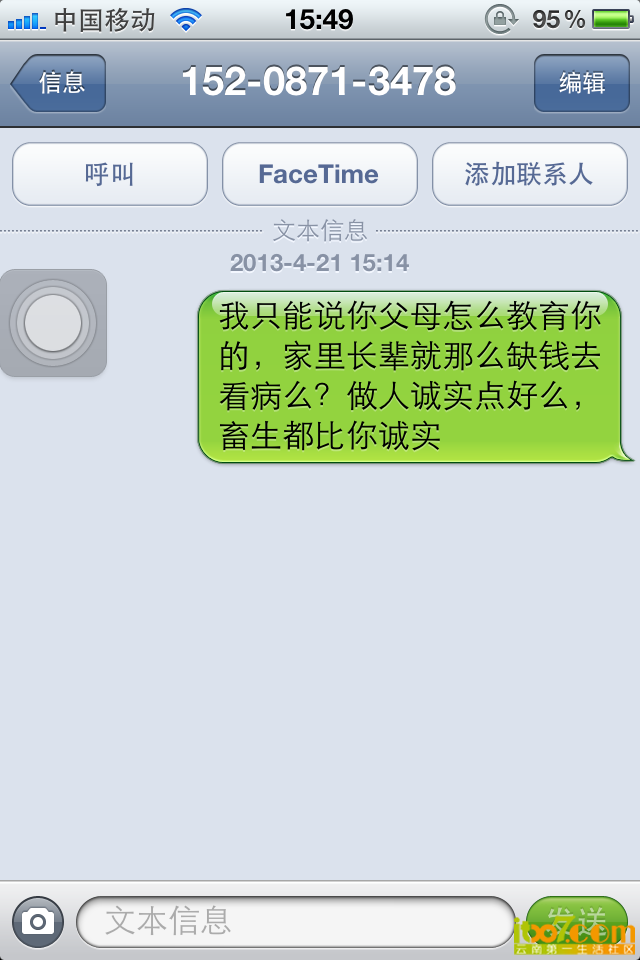The width and height of the screenshot is (640, 960).
Task: Tap the 编辑 edit button
Action: pyautogui.click(x=581, y=83)
